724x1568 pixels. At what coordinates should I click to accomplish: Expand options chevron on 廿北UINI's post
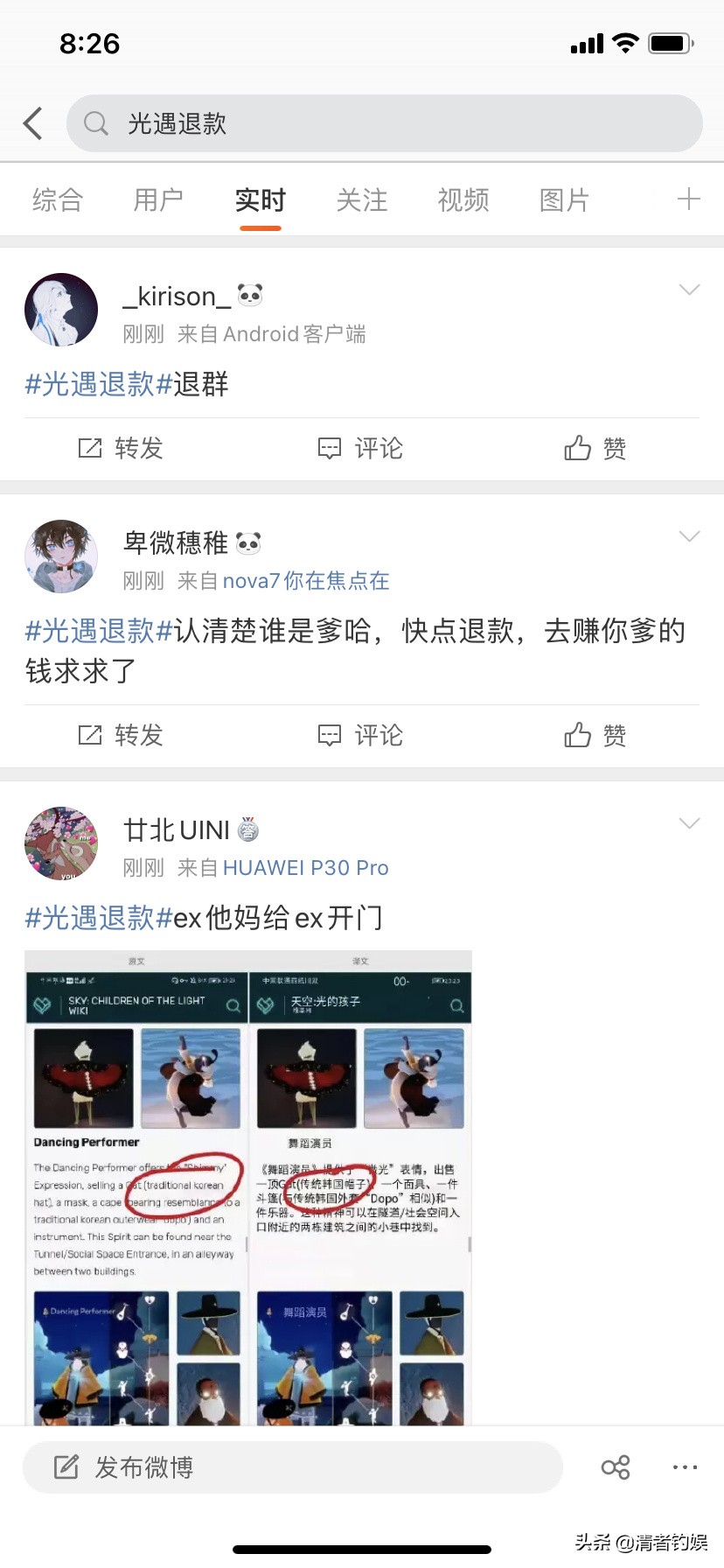690,822
